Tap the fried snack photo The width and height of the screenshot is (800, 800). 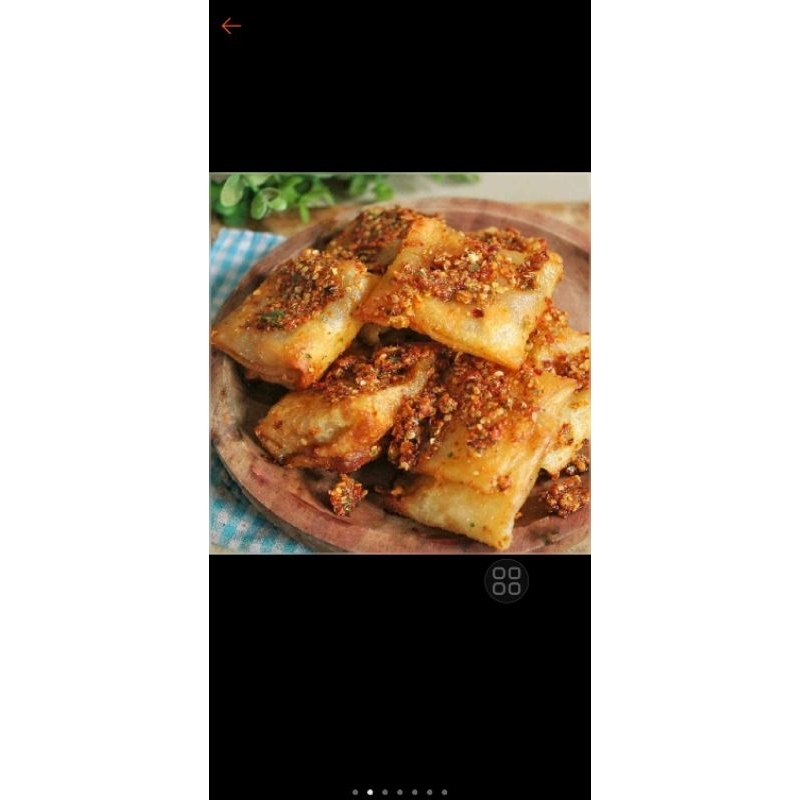[x=400, y=363]
